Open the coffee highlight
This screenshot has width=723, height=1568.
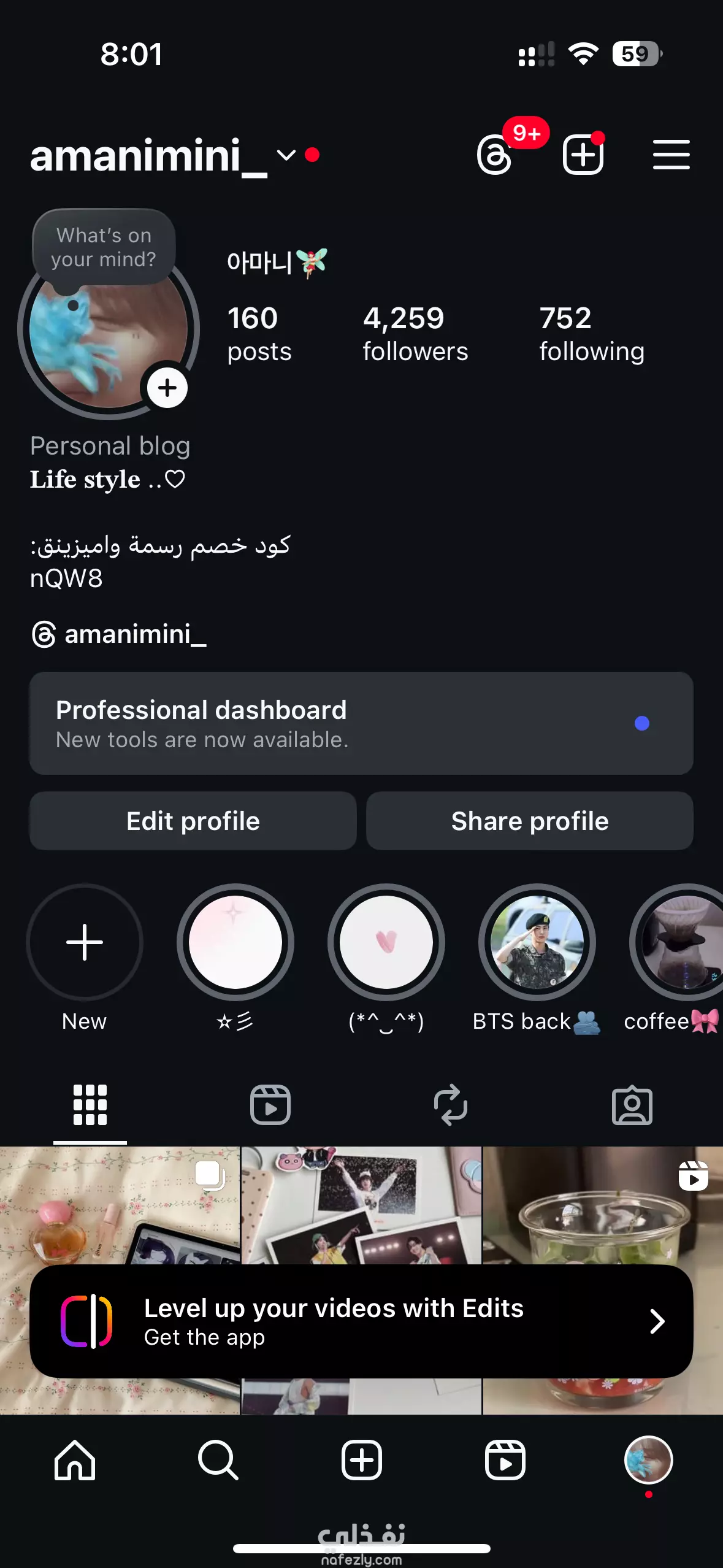point(681,942)
